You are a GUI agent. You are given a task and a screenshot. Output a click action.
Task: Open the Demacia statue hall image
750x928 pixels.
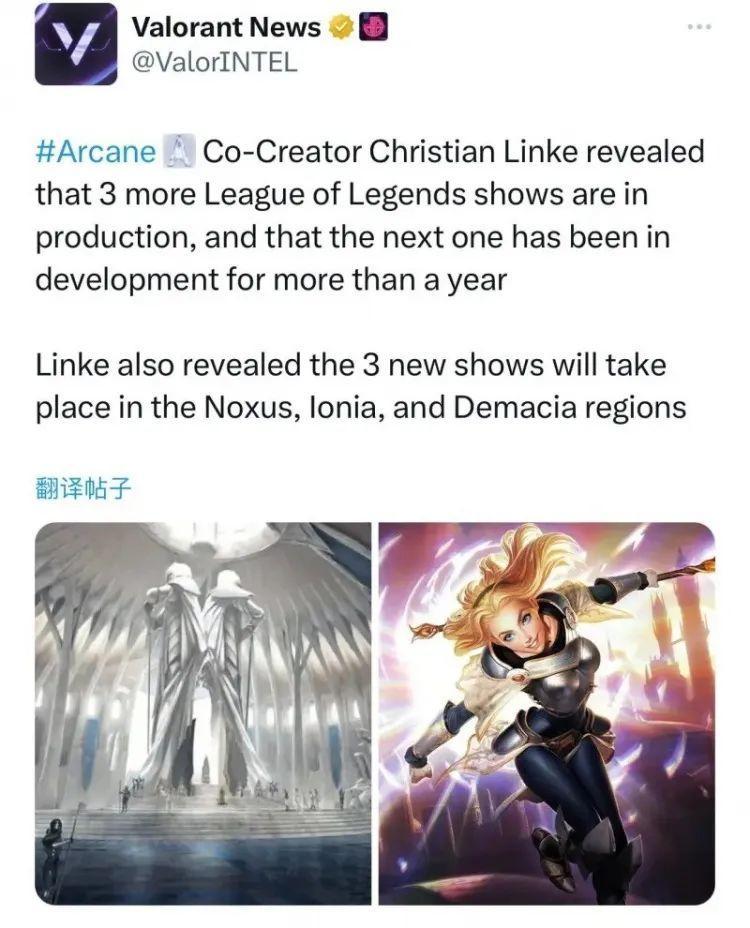click(203, 713)
